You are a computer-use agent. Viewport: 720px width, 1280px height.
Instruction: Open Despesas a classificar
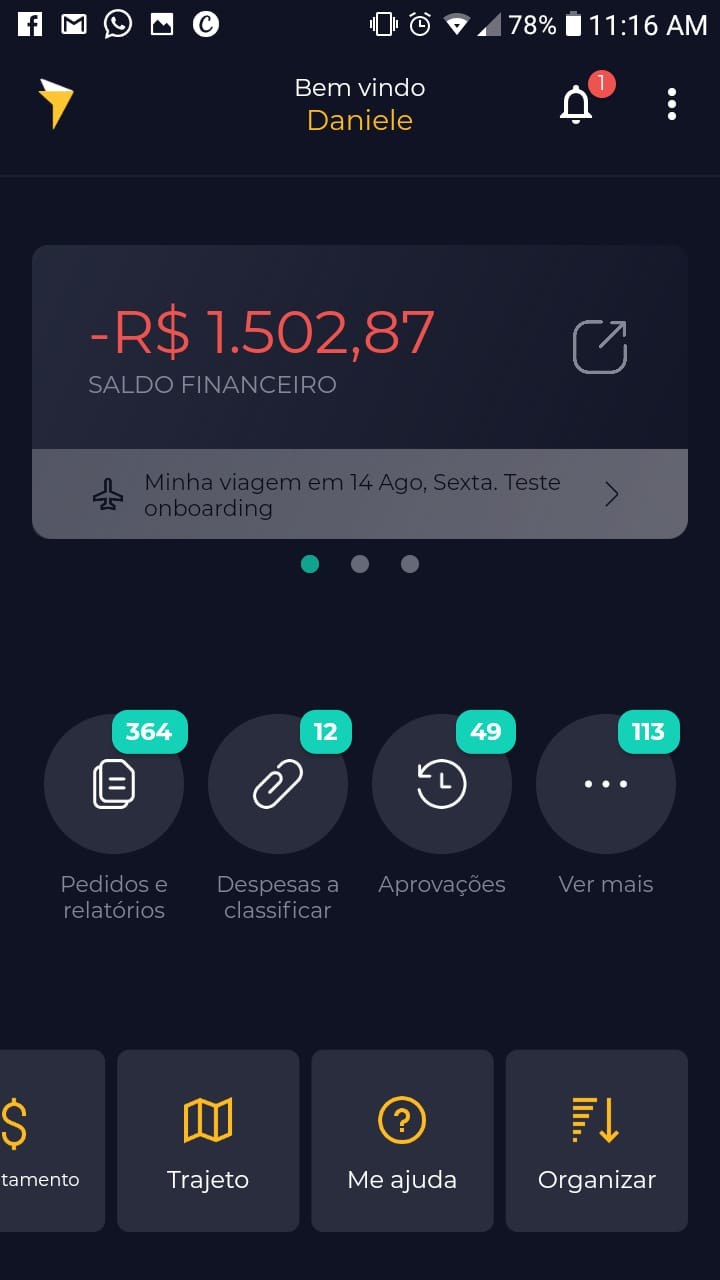[278, 784]
